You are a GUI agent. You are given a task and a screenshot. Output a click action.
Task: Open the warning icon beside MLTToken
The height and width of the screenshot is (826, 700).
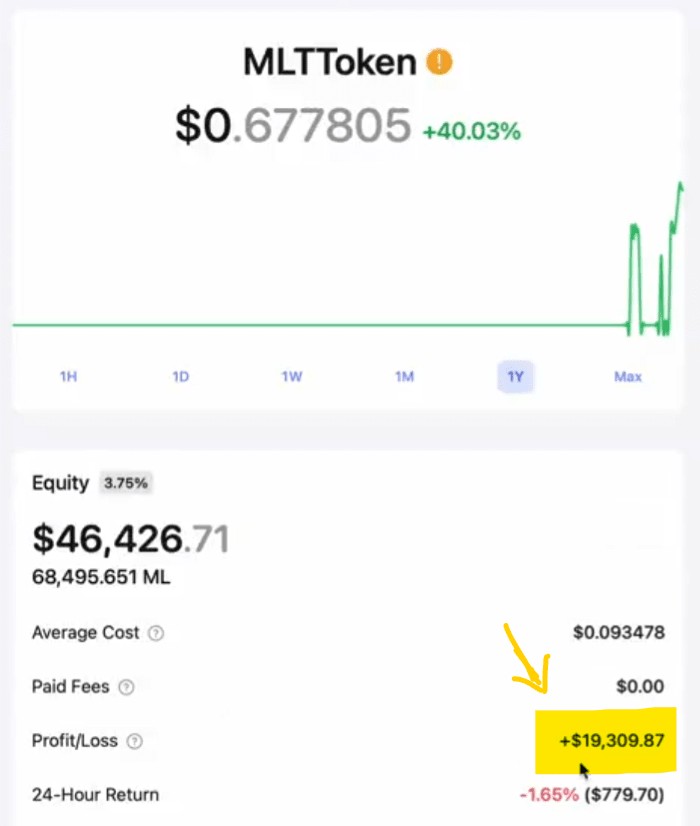pos(440,63)
